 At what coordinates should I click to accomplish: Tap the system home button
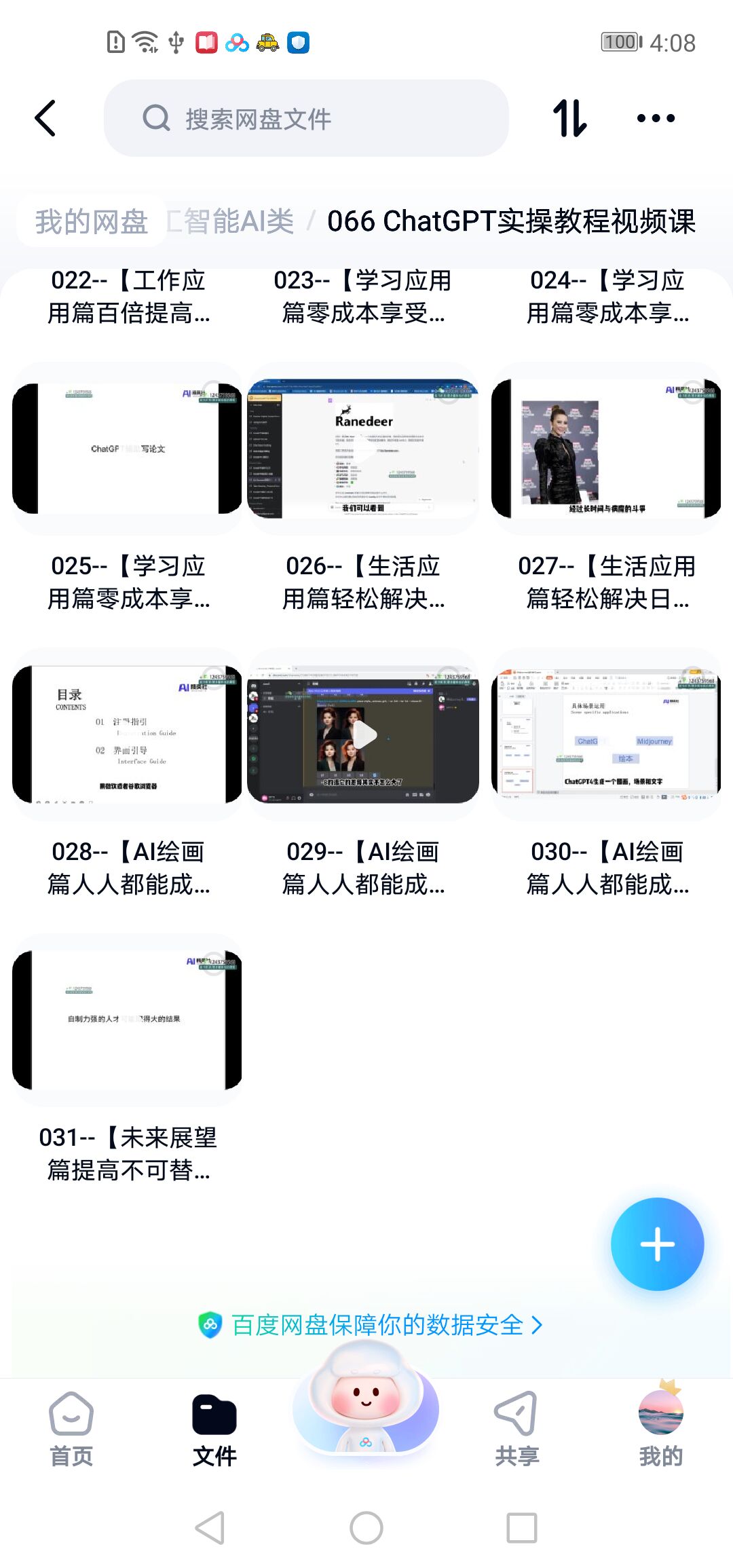[366, 1528]
